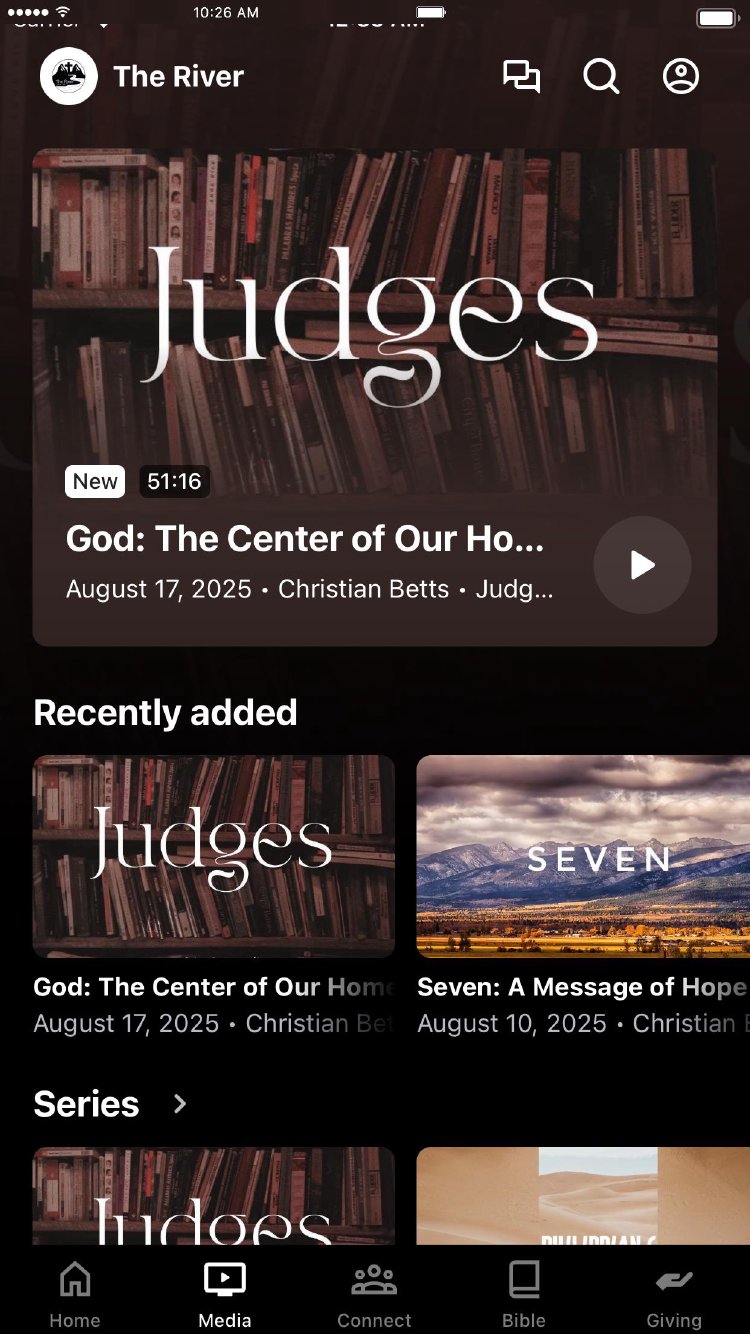
Task: Switch to the Giving tab
Action: 674,1294
